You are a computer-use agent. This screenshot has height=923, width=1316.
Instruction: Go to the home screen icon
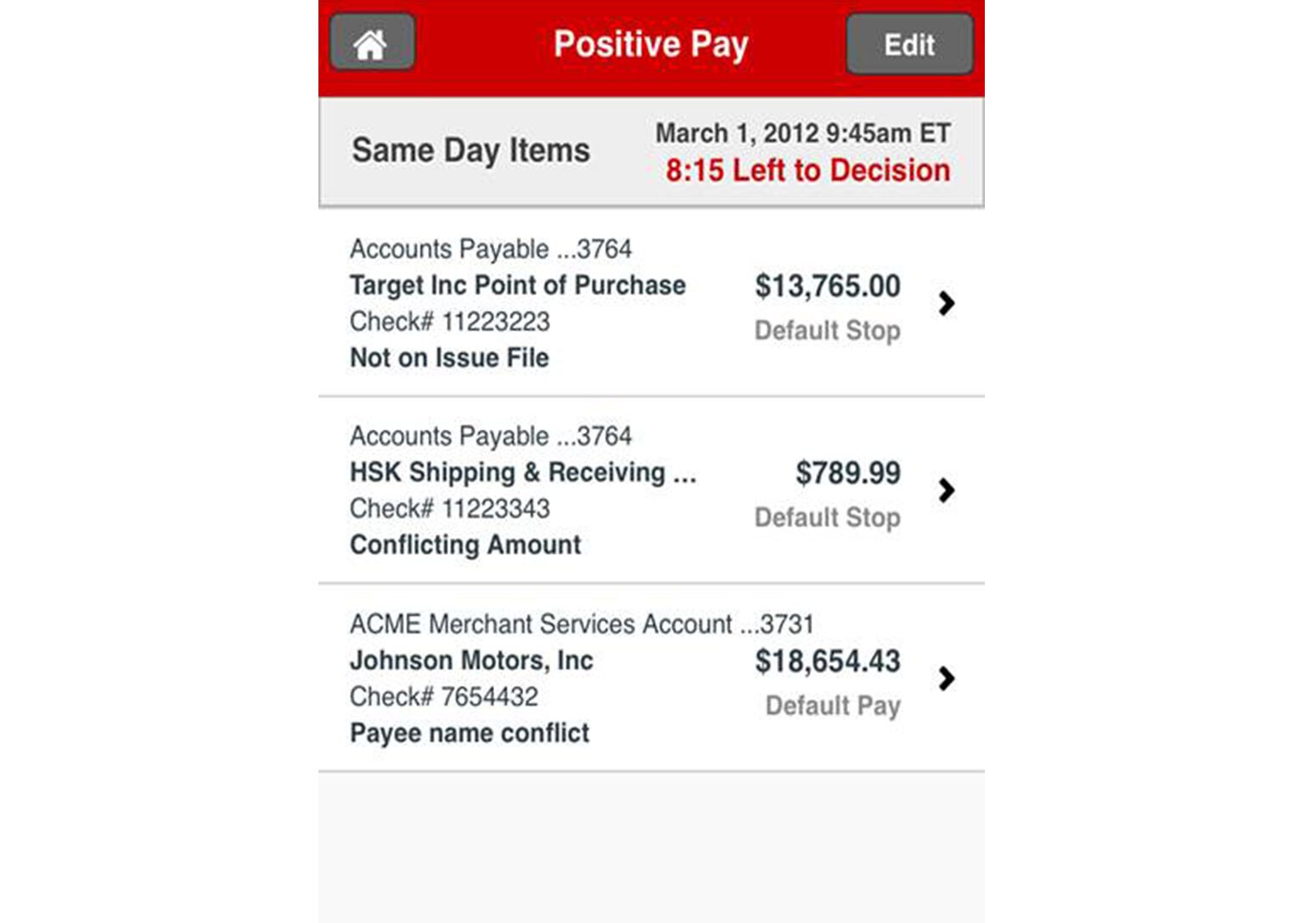coord(372,43)
